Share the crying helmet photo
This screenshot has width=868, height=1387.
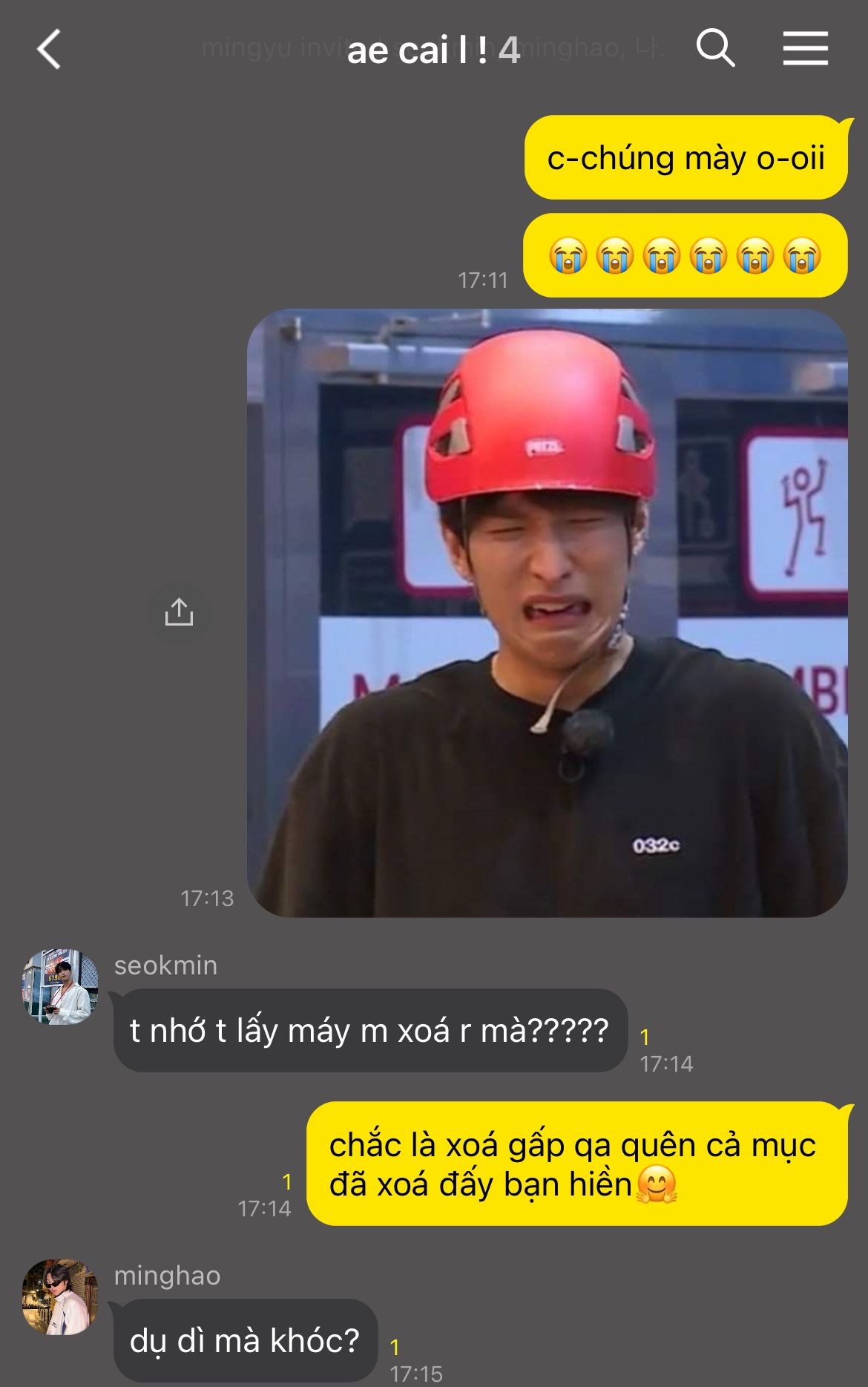click(x=179, y=612)
